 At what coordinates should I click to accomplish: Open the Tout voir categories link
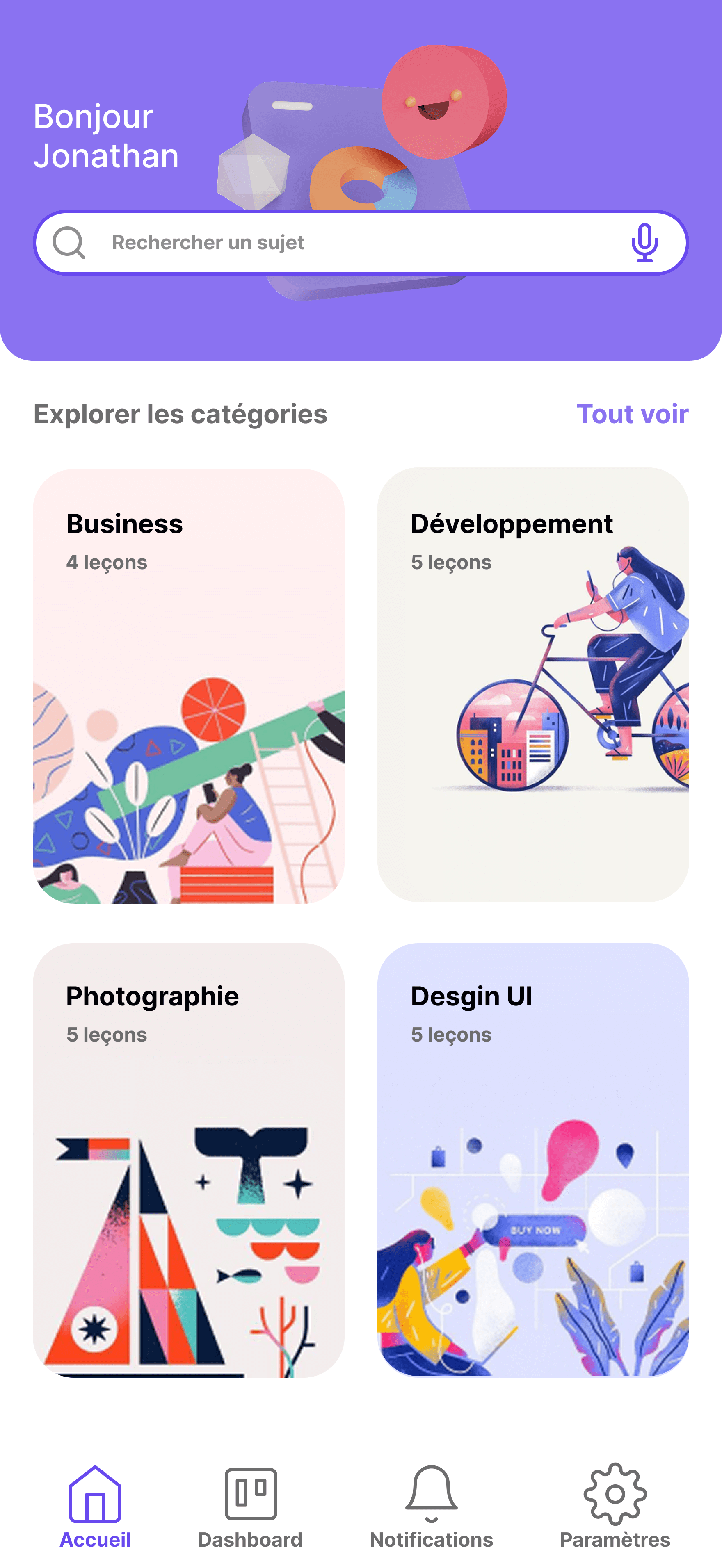coord(632,415)
